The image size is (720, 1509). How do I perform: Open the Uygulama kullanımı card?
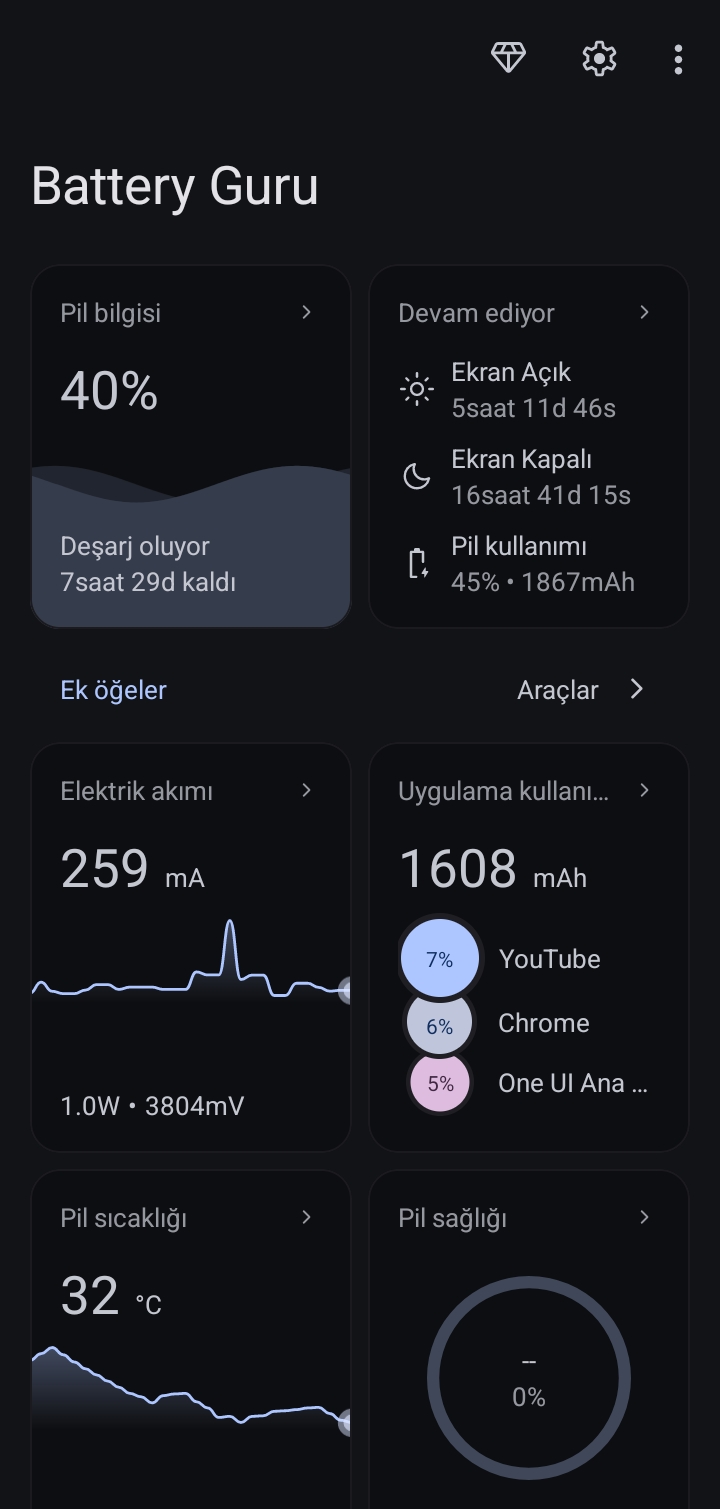tap(529, 947)
